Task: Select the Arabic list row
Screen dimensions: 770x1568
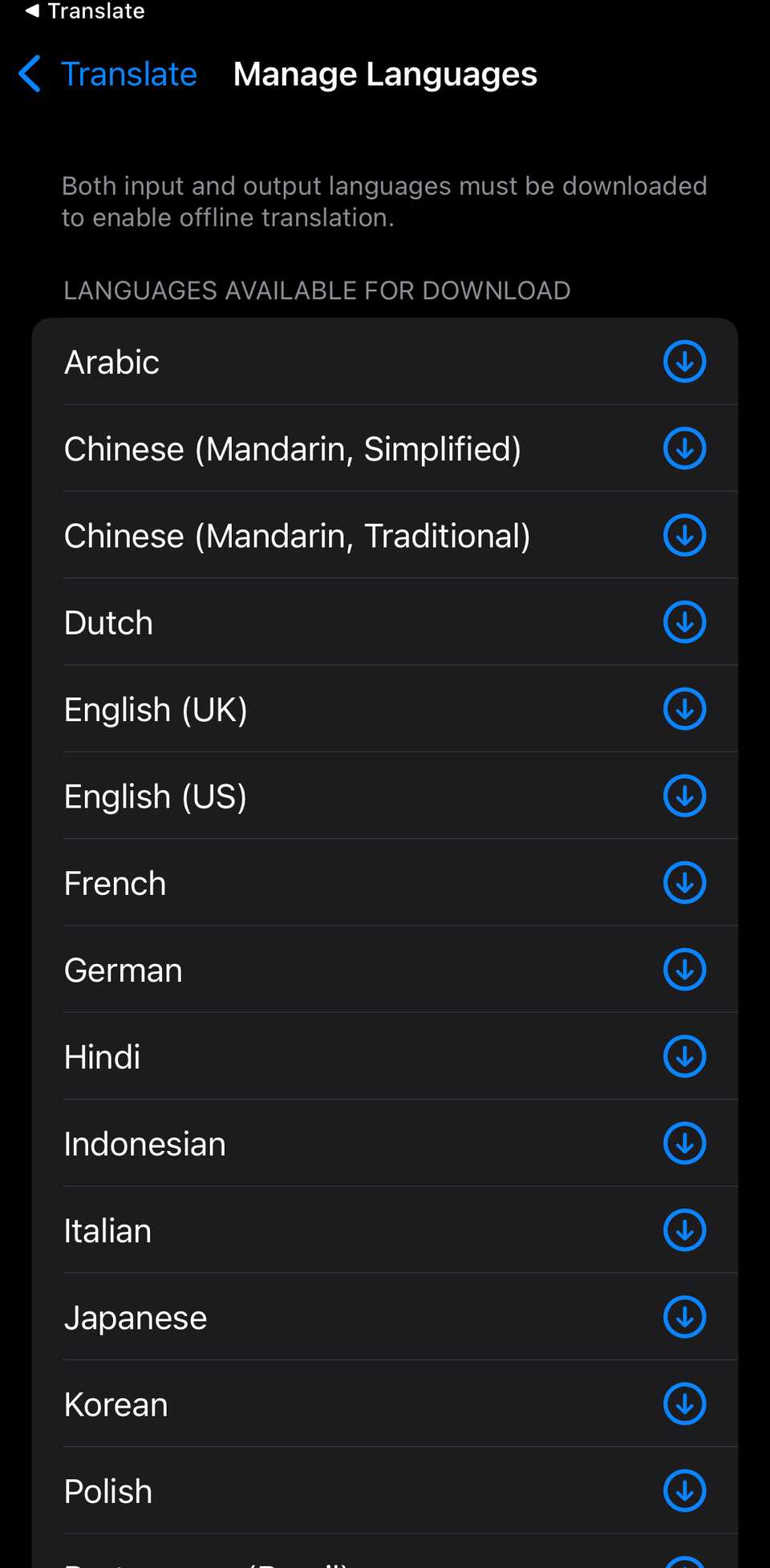Action: tap(321, 362)
